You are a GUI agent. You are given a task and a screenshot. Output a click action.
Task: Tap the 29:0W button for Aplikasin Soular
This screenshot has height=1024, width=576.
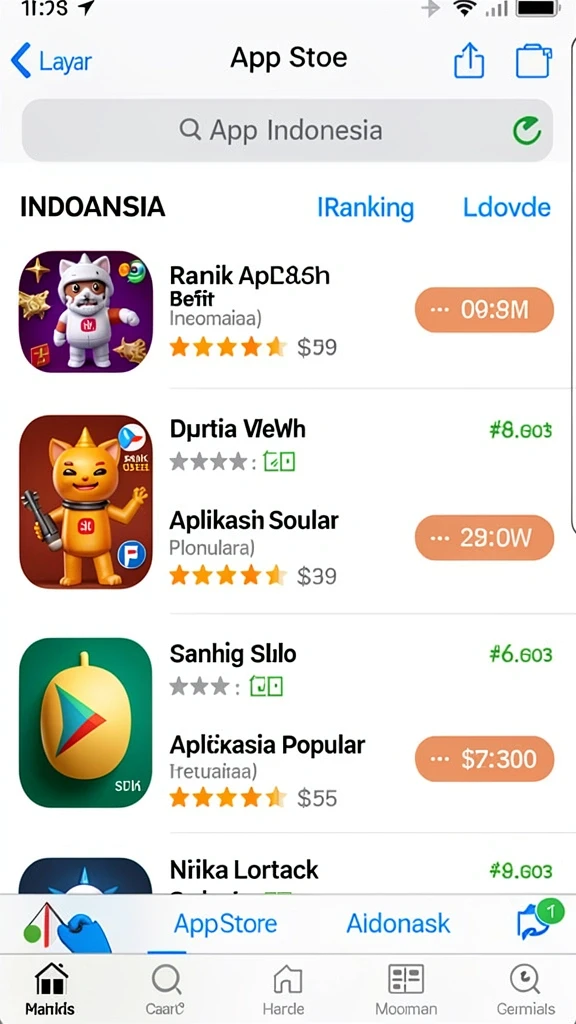pos(484,537)
